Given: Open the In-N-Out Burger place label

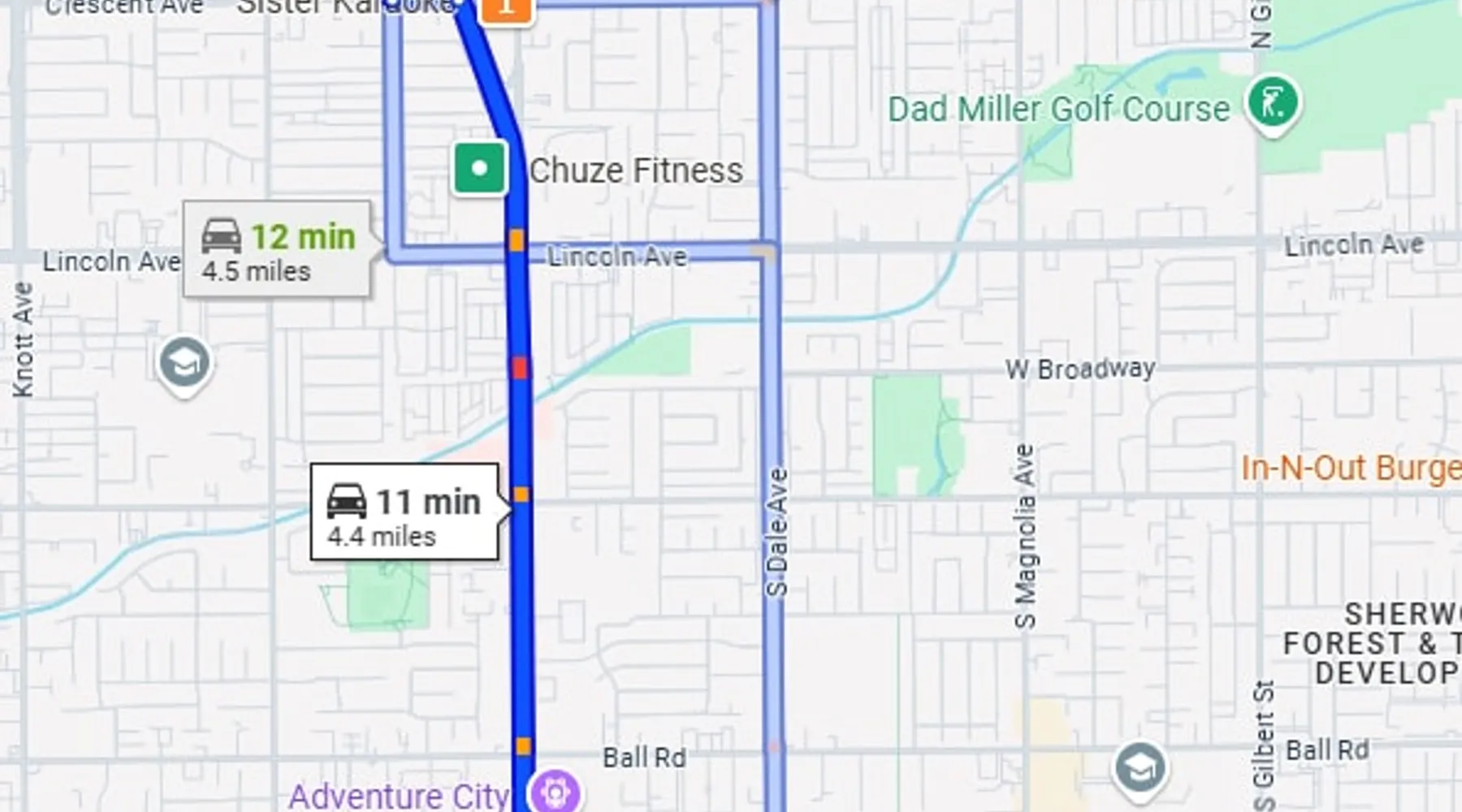Looking at the screenshot, I should (x=1350, y=469).
